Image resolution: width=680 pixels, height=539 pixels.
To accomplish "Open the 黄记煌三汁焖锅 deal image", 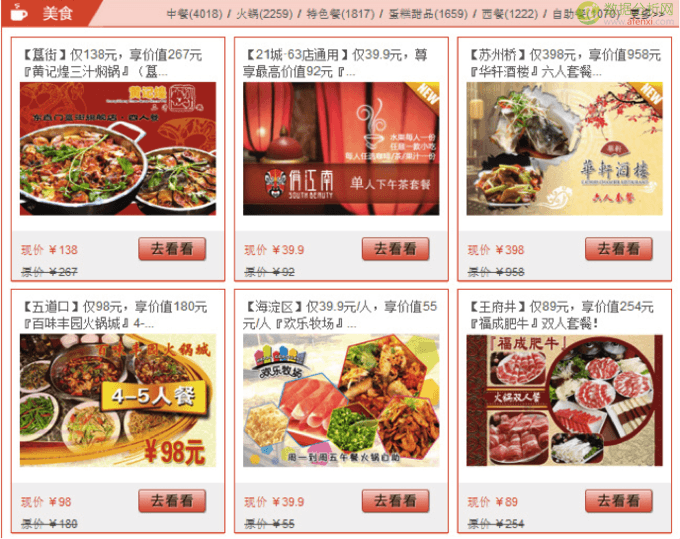I will pos(118,148).
